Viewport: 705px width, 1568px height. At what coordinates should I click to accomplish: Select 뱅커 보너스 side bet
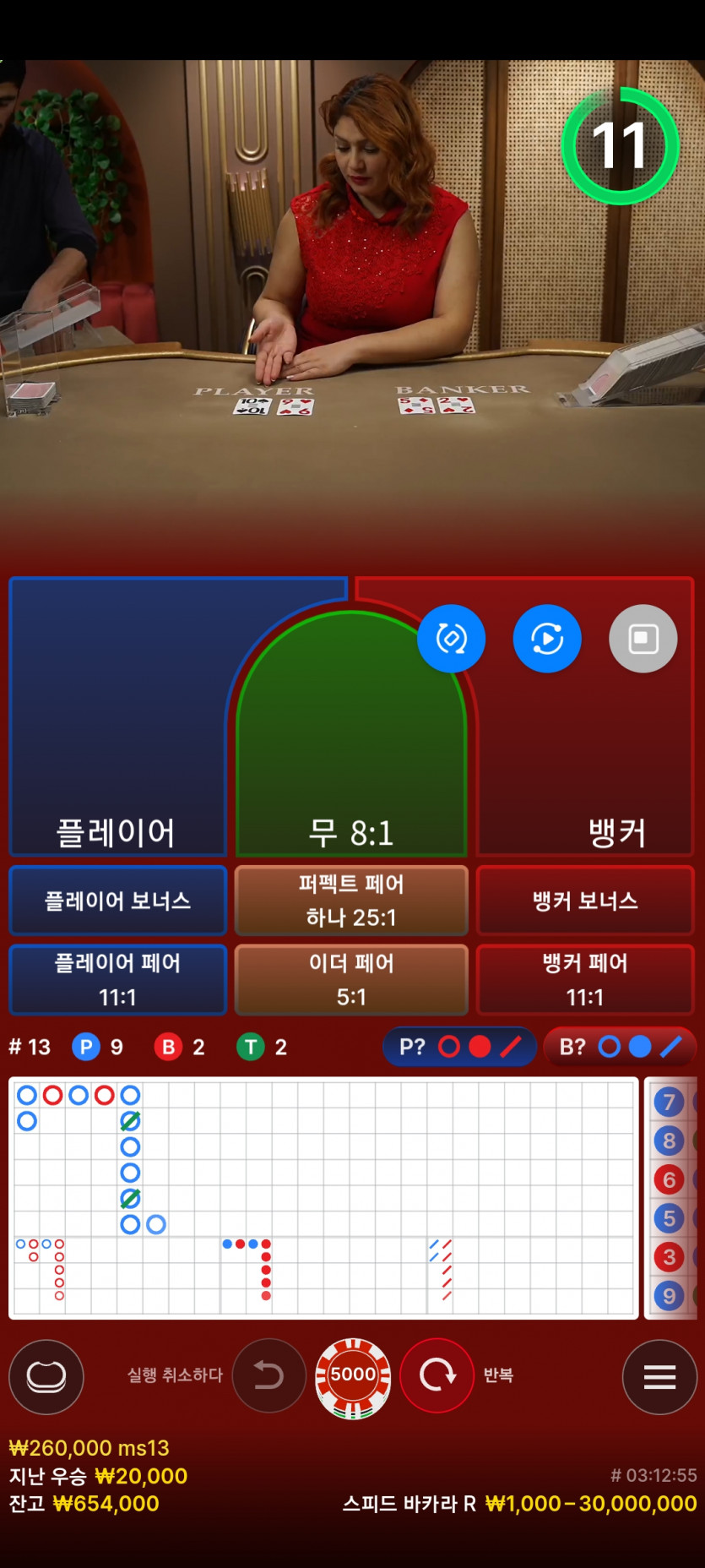585,901
